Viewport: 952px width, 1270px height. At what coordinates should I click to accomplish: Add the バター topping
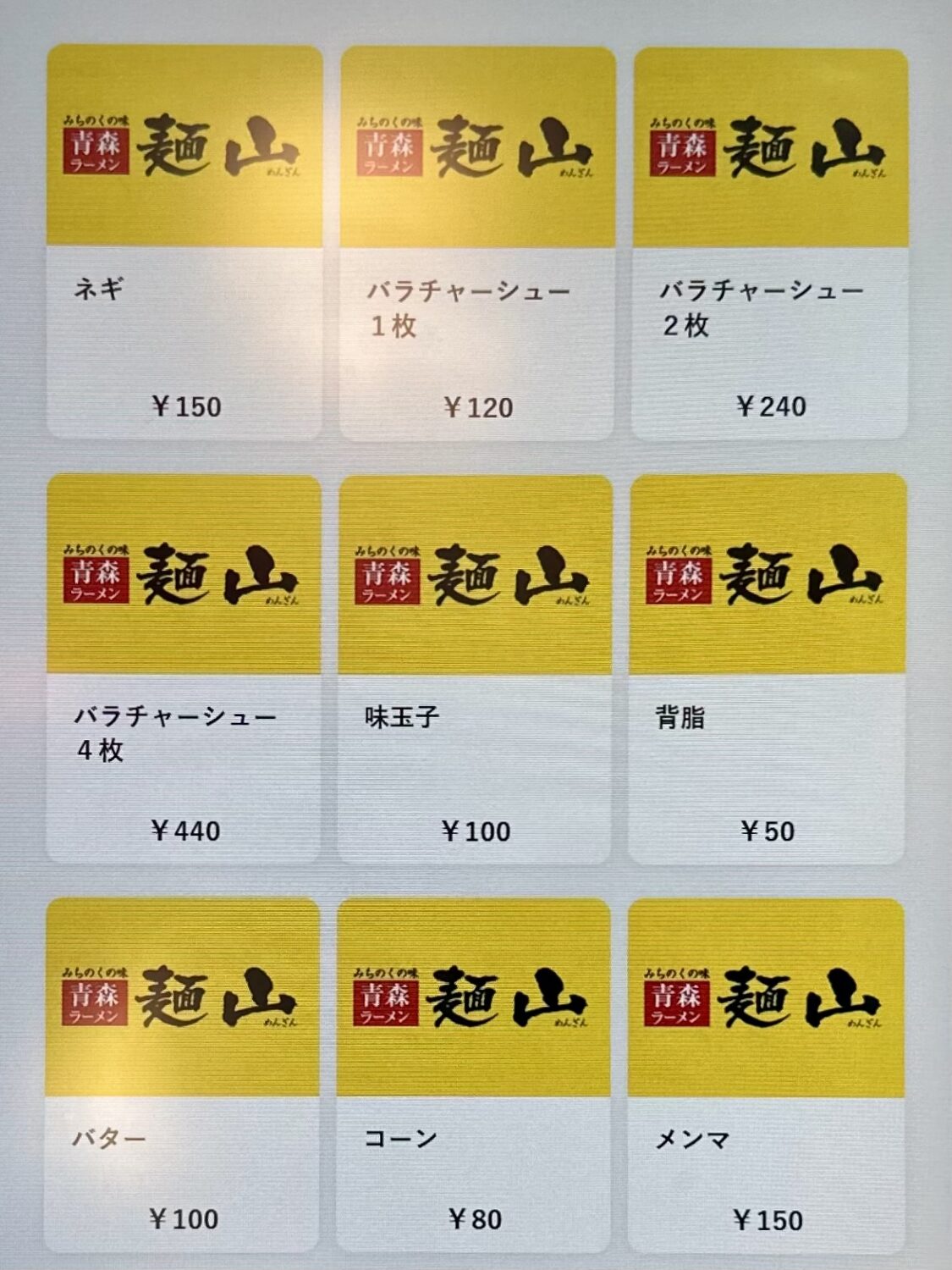(x=182, y=1075)
